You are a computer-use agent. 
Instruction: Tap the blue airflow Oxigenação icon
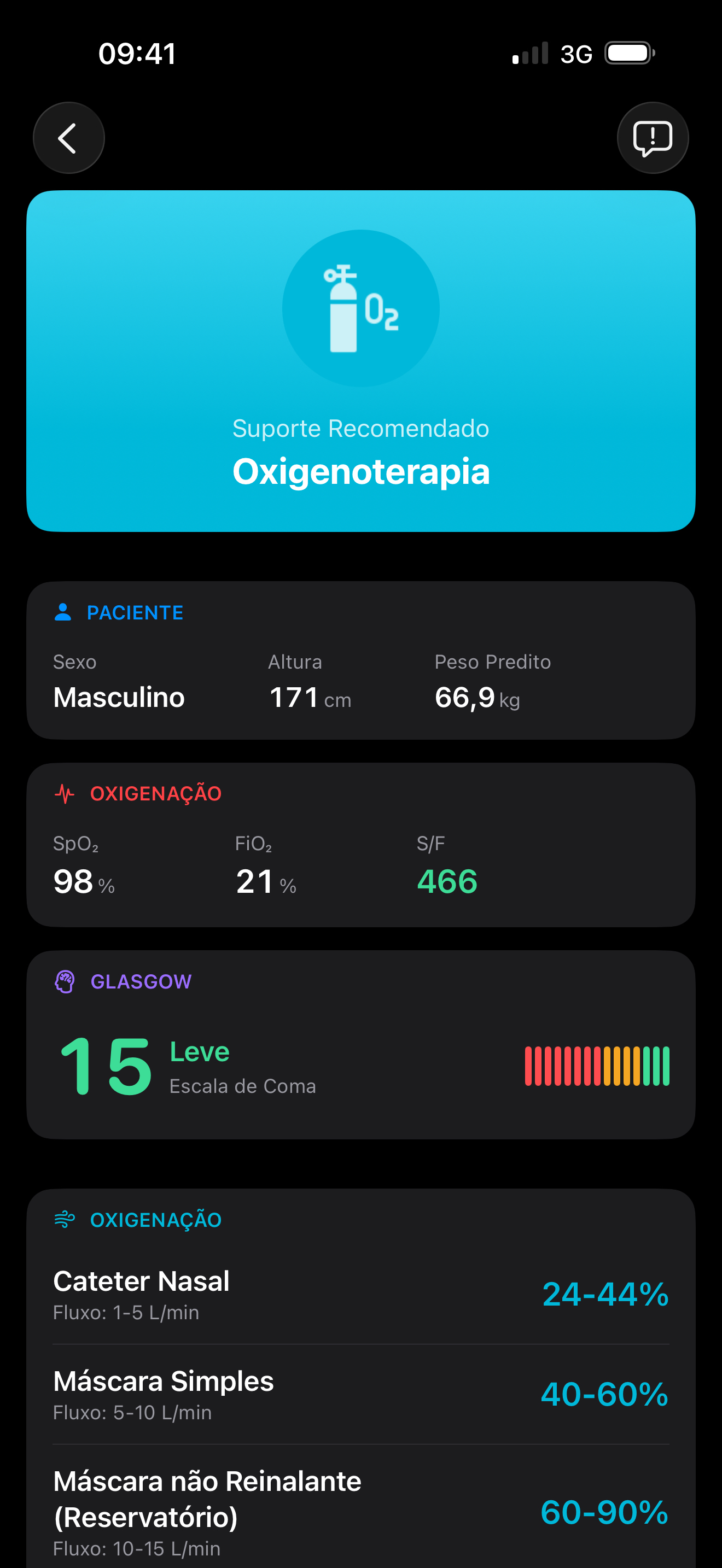[x=63, y=1219]
